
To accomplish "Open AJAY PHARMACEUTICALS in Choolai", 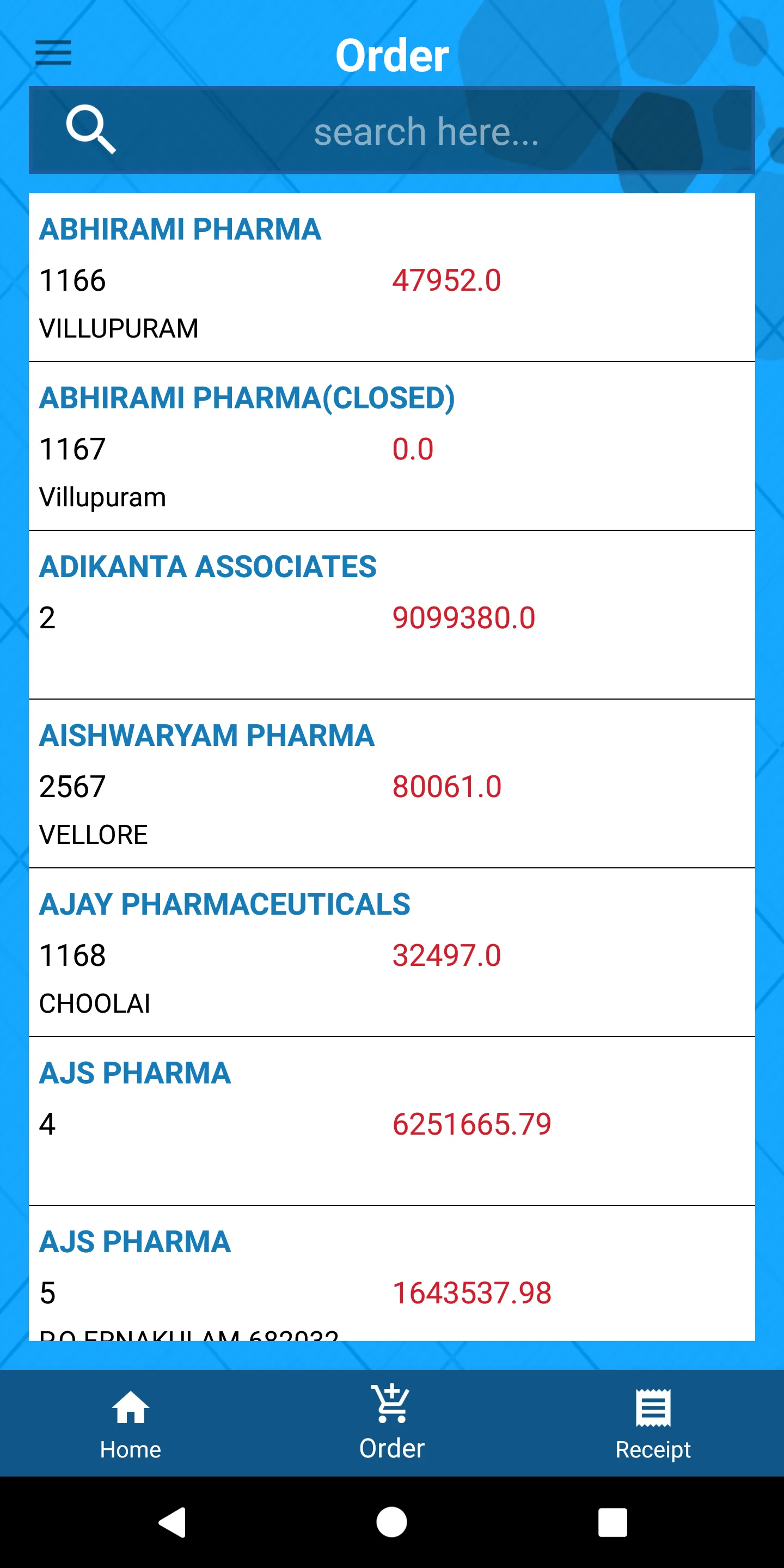I will click(392, 952).
